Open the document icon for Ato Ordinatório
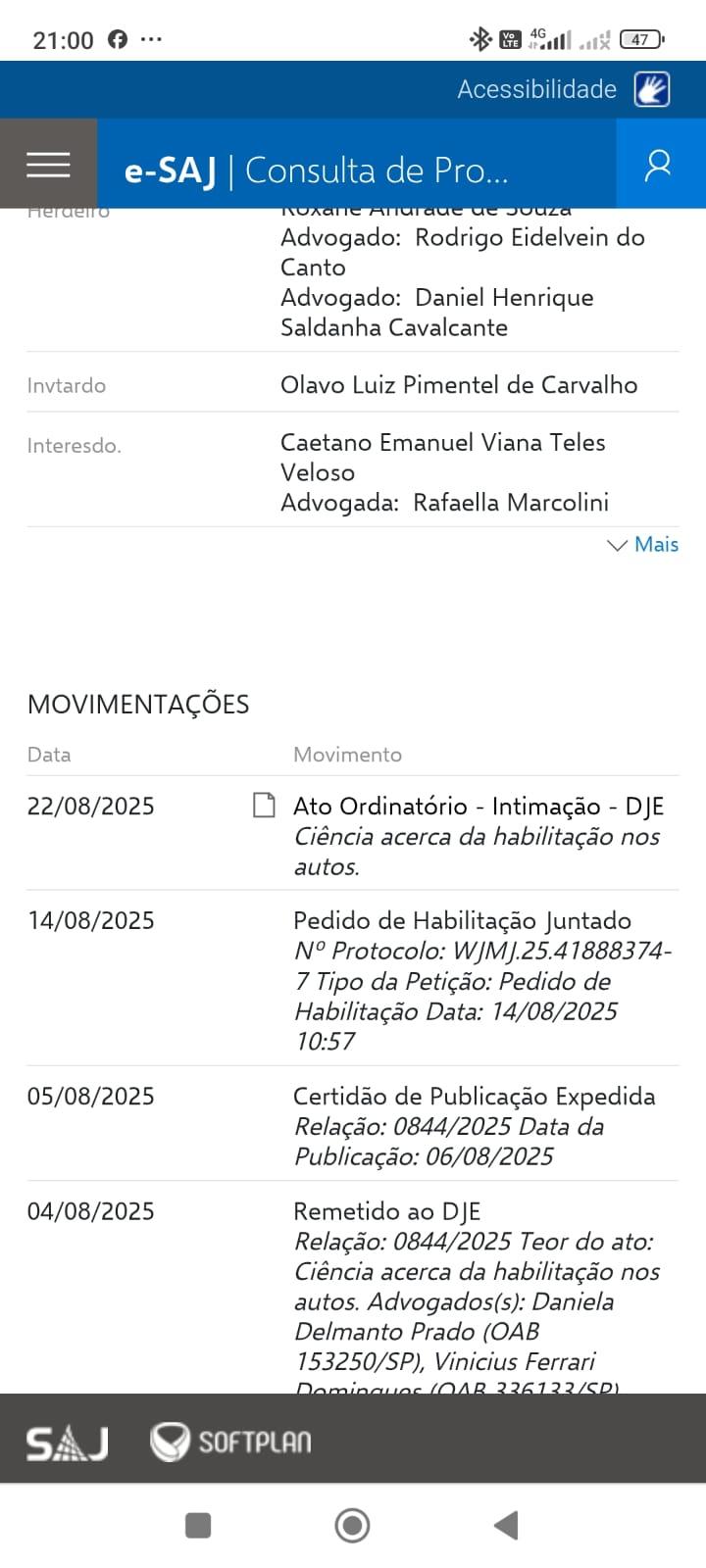 [x=264, y=806]
